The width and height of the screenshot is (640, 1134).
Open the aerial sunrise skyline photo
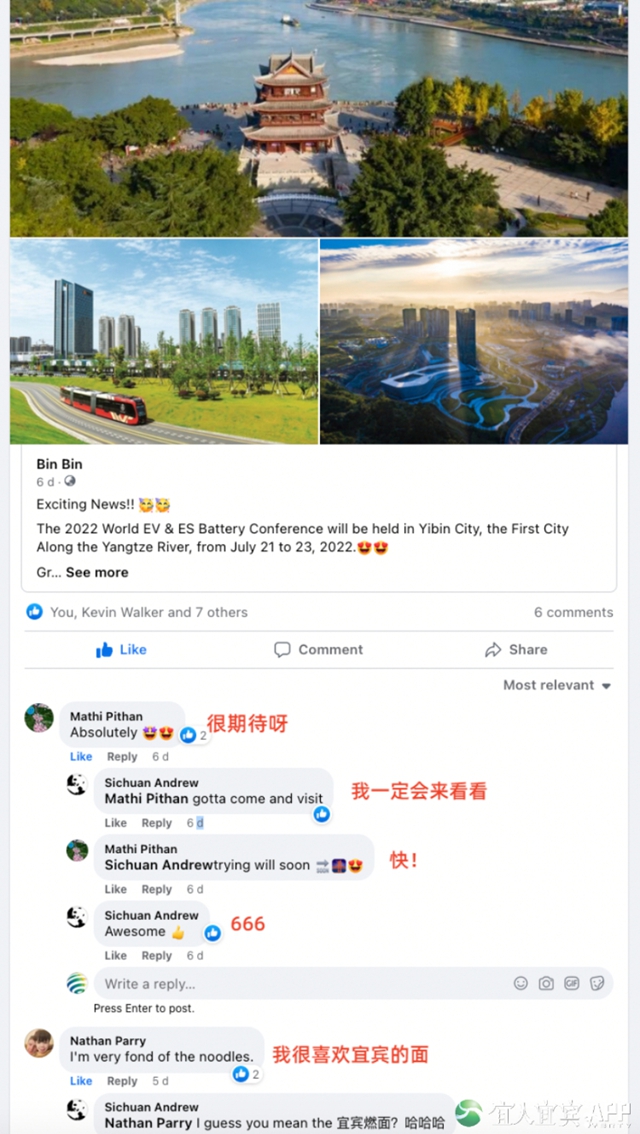coord(474,342)
